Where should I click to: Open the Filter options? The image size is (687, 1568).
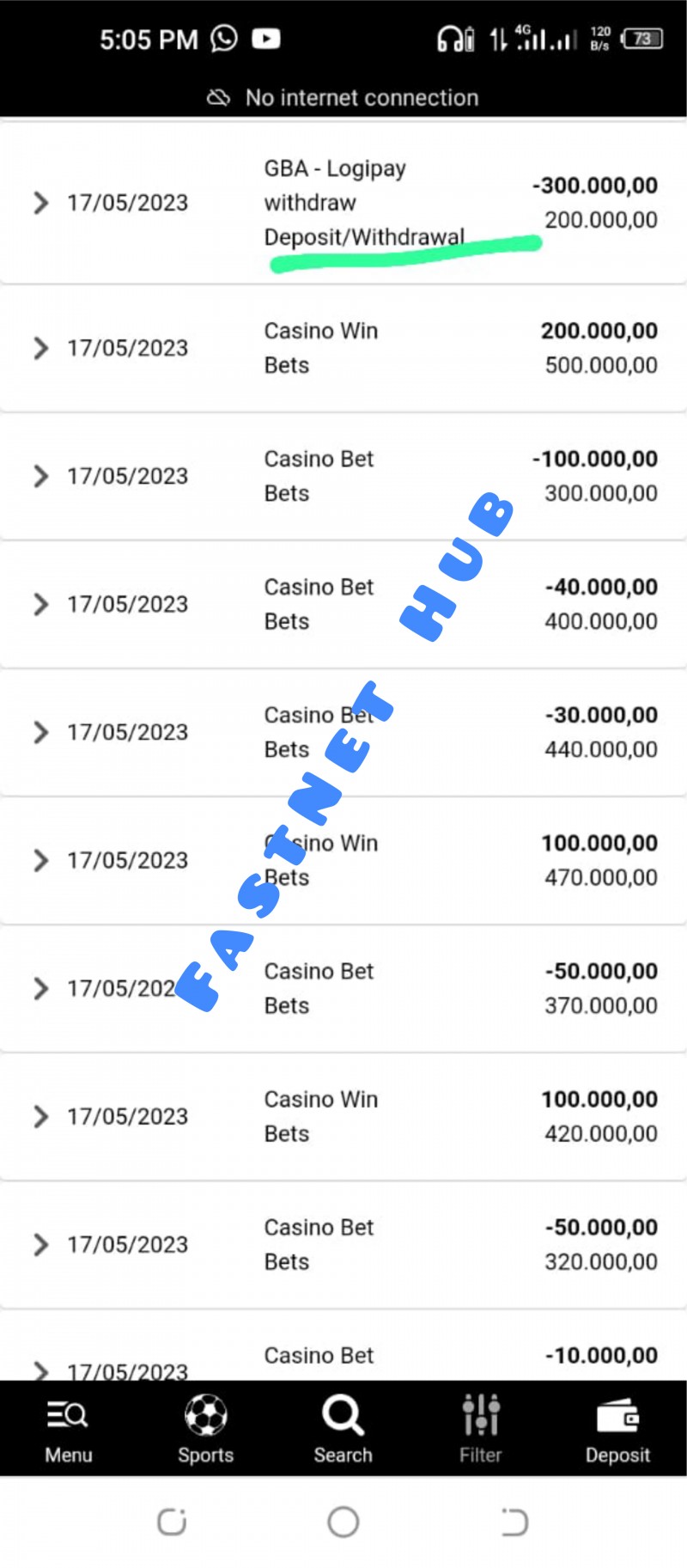[481, 1431]
